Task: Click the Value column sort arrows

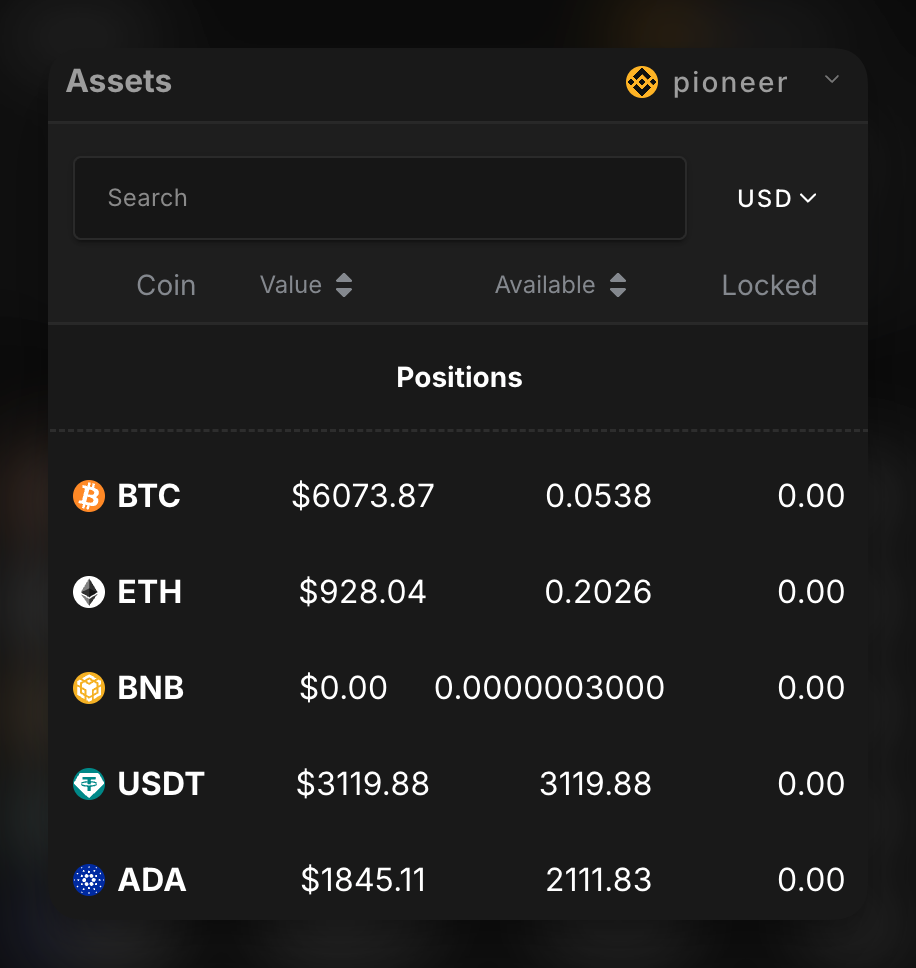Action: pos(343,285)
